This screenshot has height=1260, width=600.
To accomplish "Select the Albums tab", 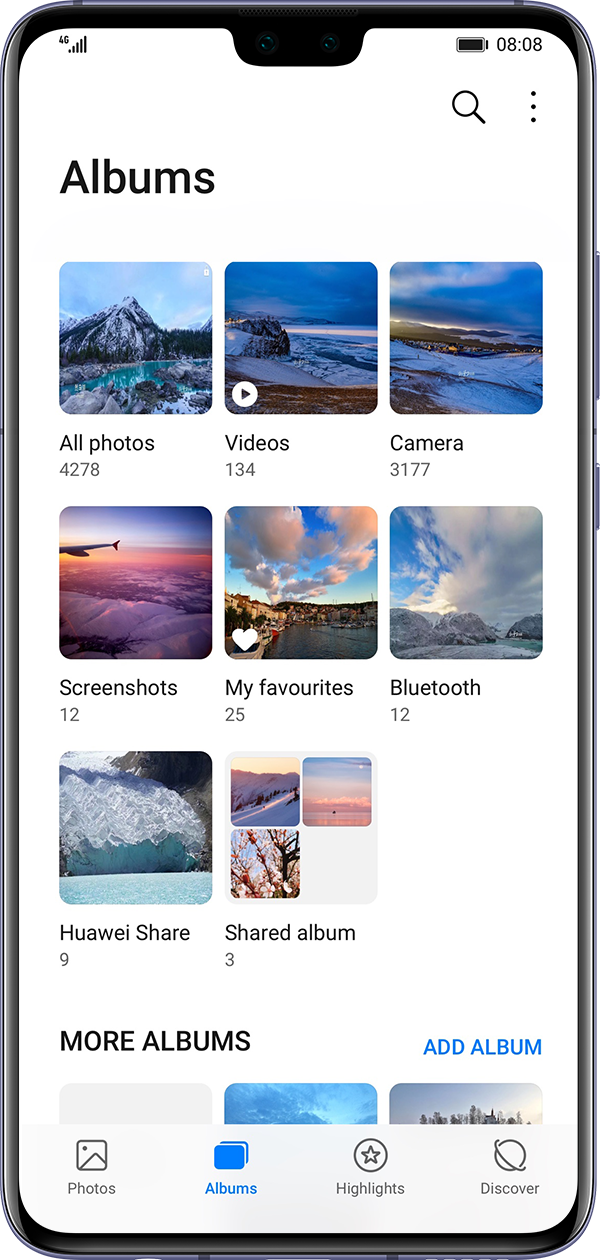I will (x=231, y=1167).
